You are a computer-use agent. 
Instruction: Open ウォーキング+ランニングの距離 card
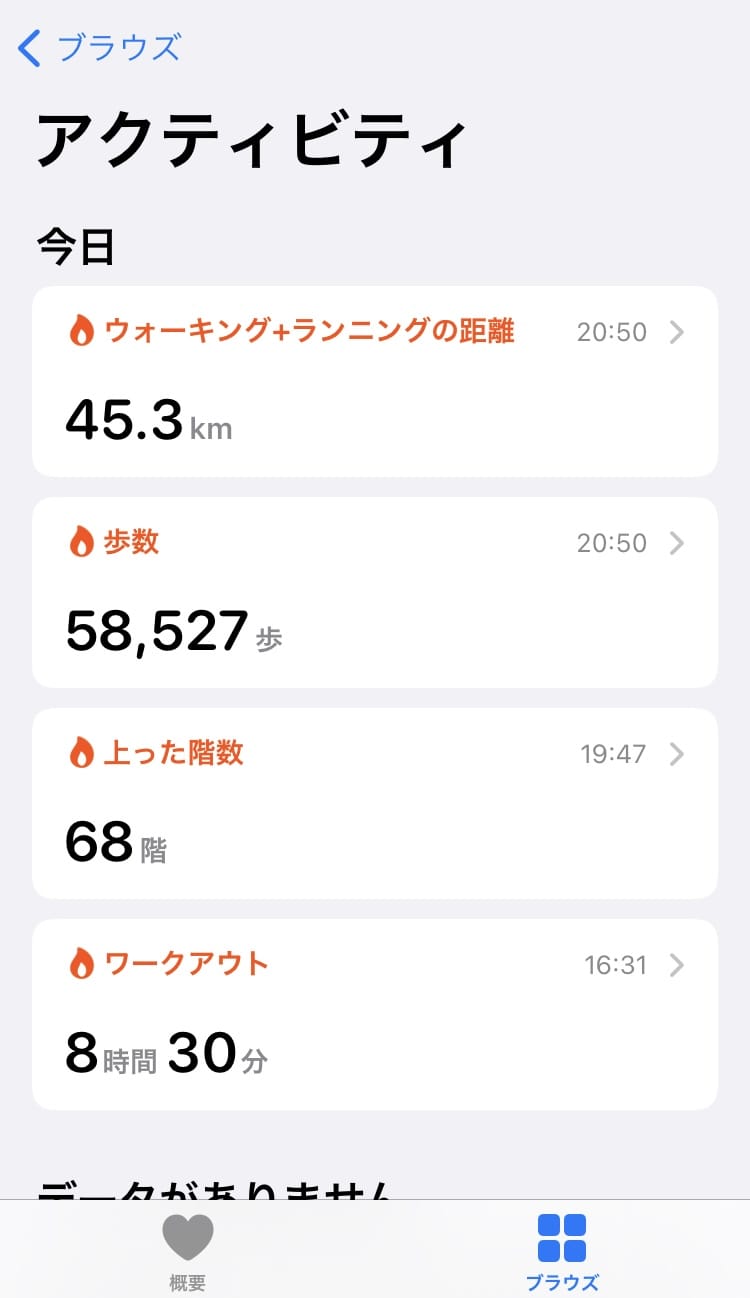375,381
